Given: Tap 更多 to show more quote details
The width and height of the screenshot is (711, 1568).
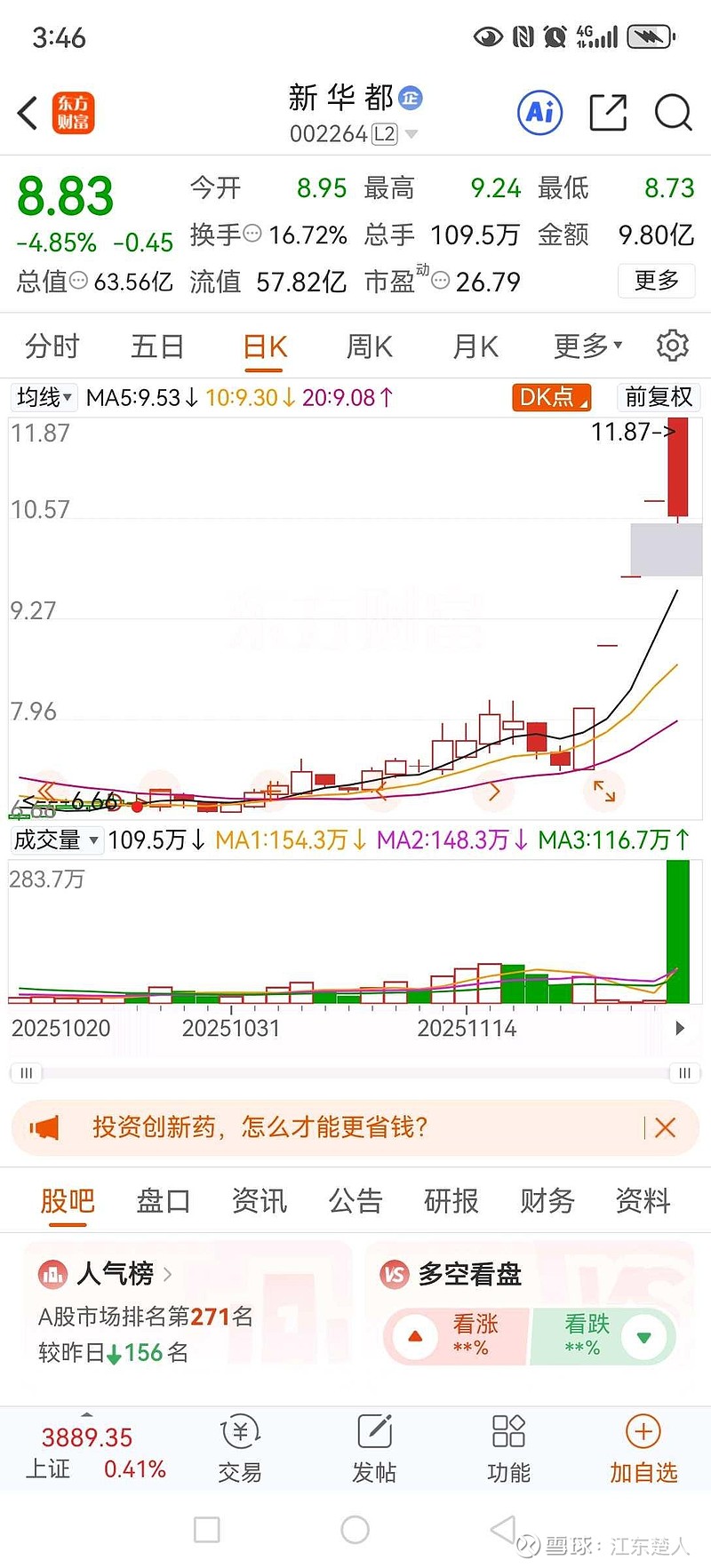Looking at the screenshot, I should [656, 281].
